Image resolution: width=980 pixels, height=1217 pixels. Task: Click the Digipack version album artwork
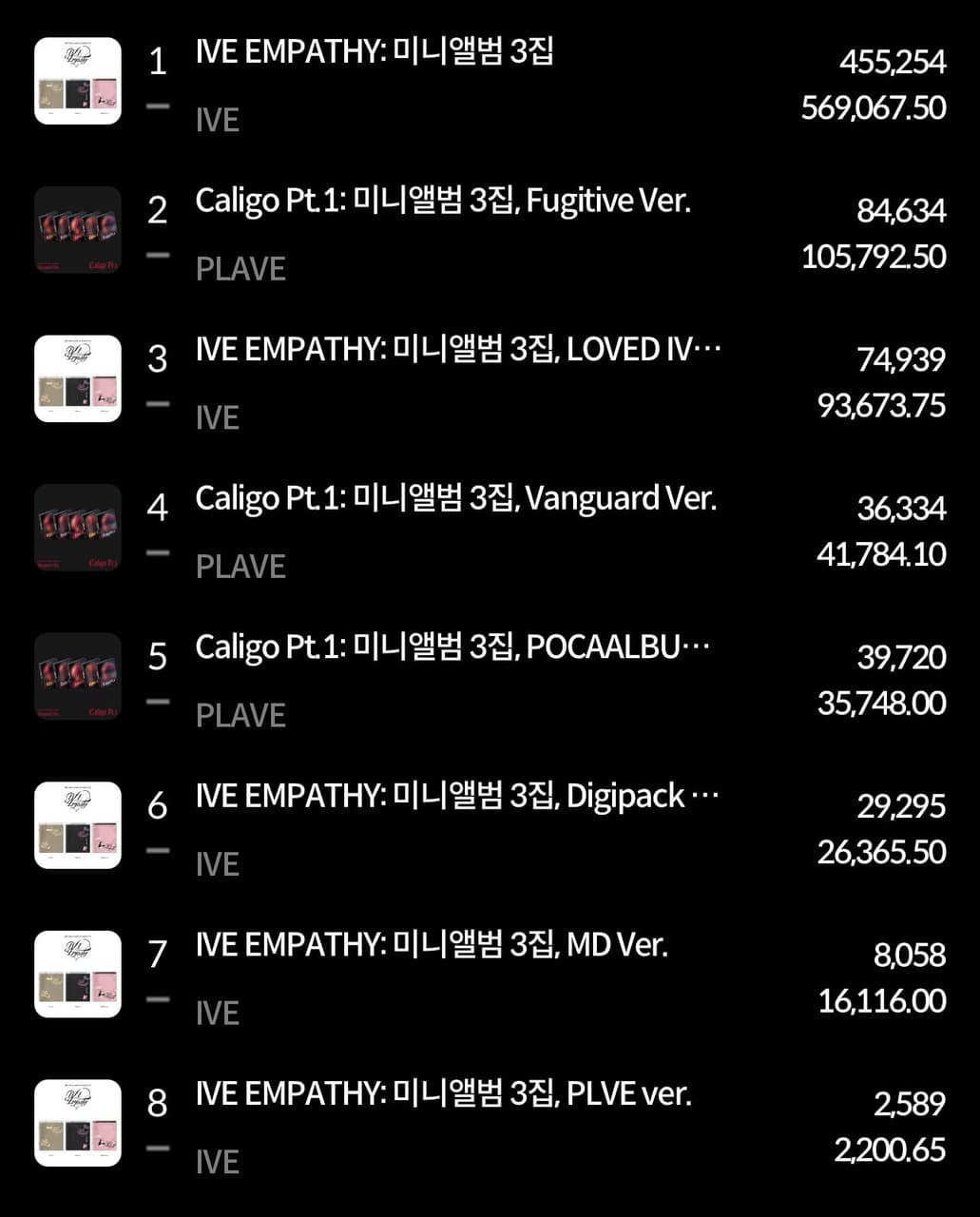77,823
